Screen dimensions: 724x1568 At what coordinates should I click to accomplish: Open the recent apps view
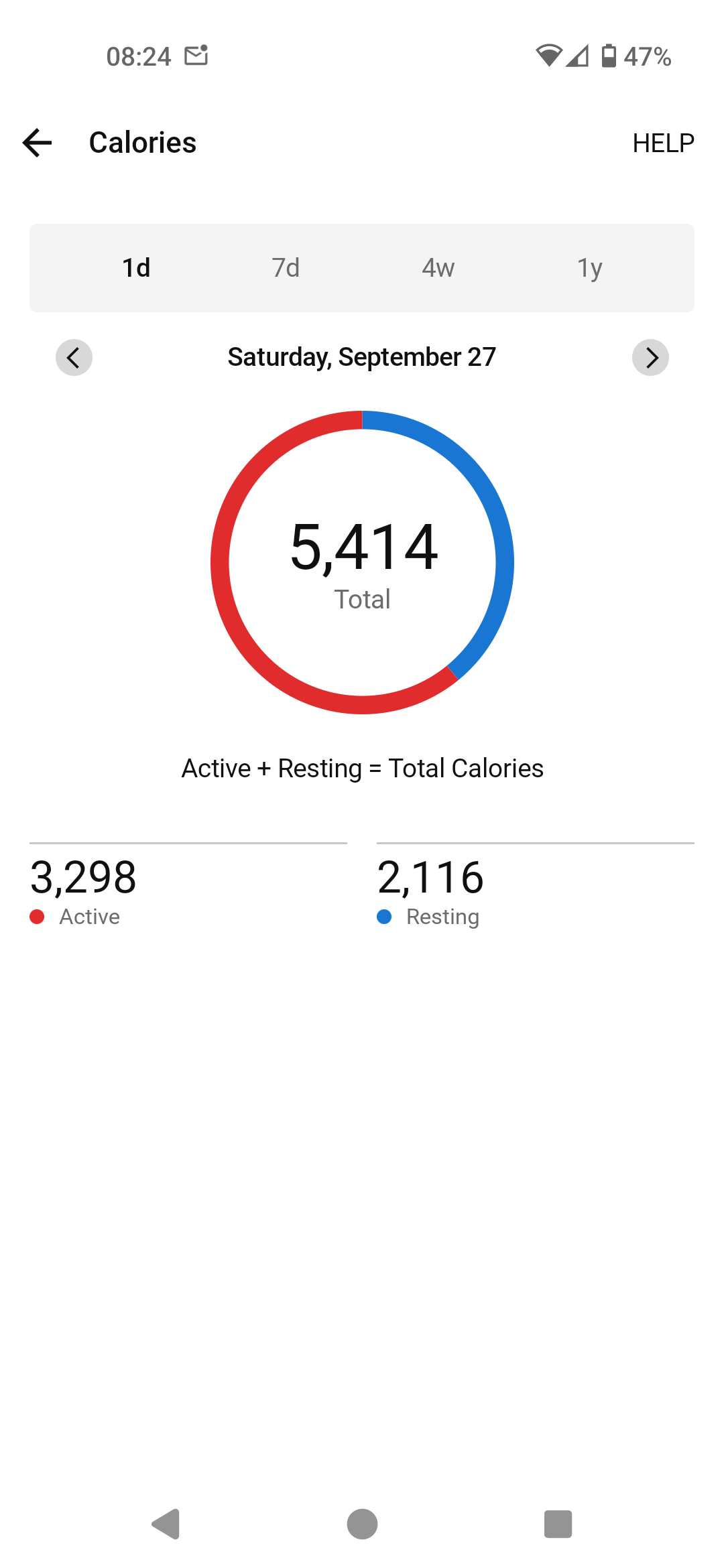(x=558, y=1524)
